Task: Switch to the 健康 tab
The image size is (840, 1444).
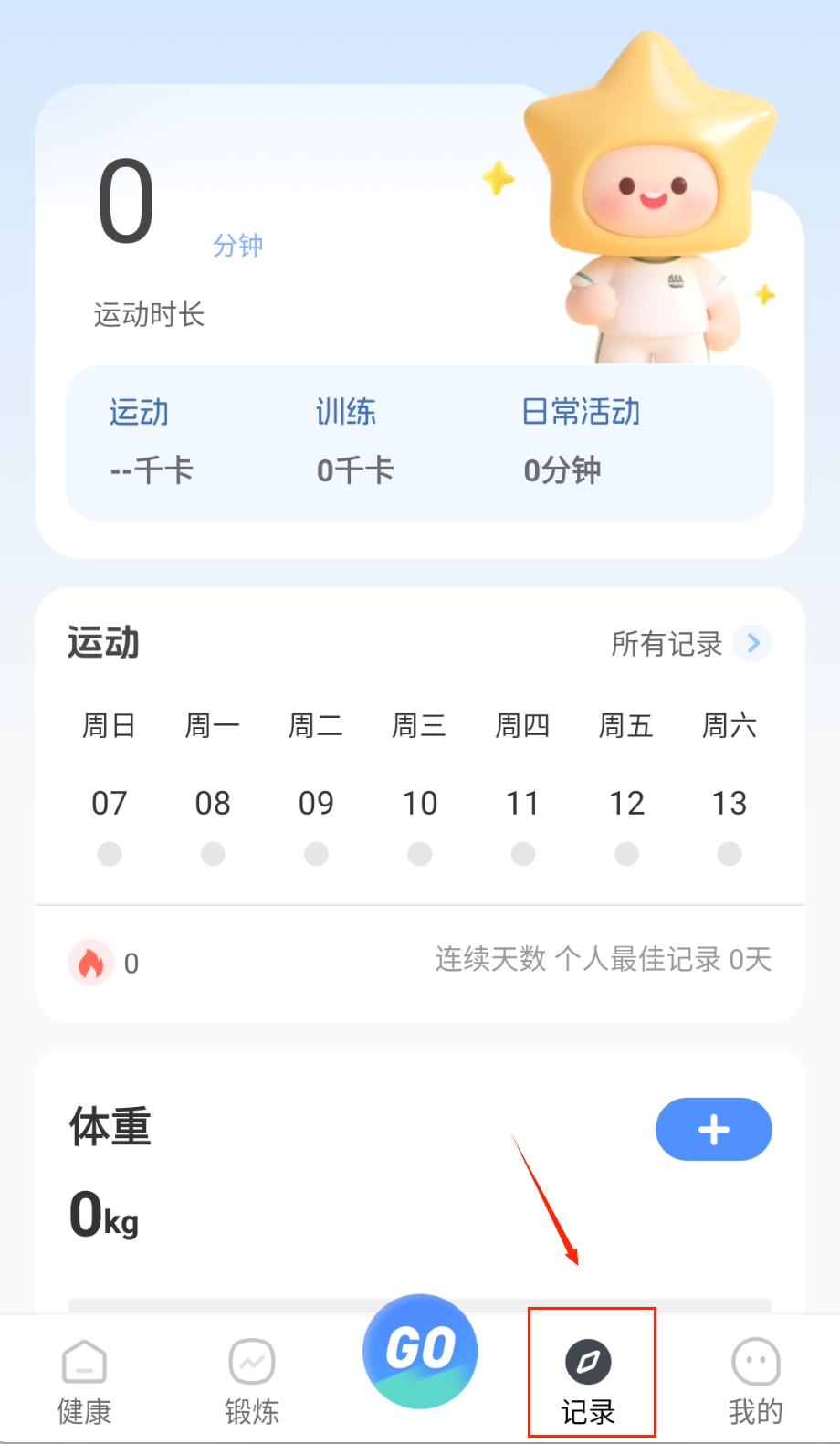Action: [x=84, y=1381]
